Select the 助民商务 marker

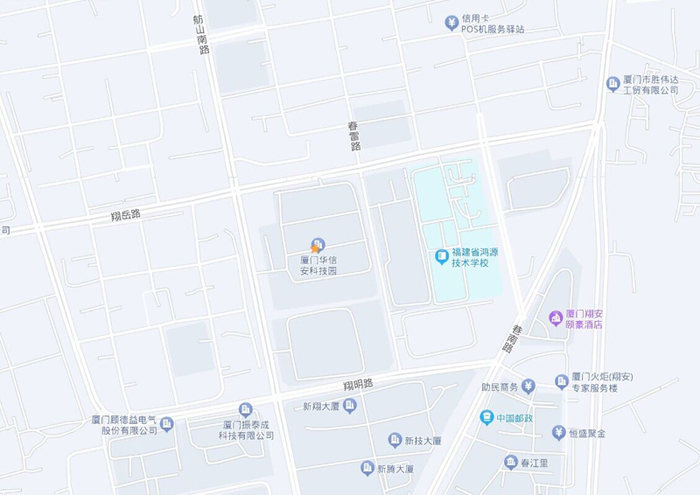click(530, 385)
